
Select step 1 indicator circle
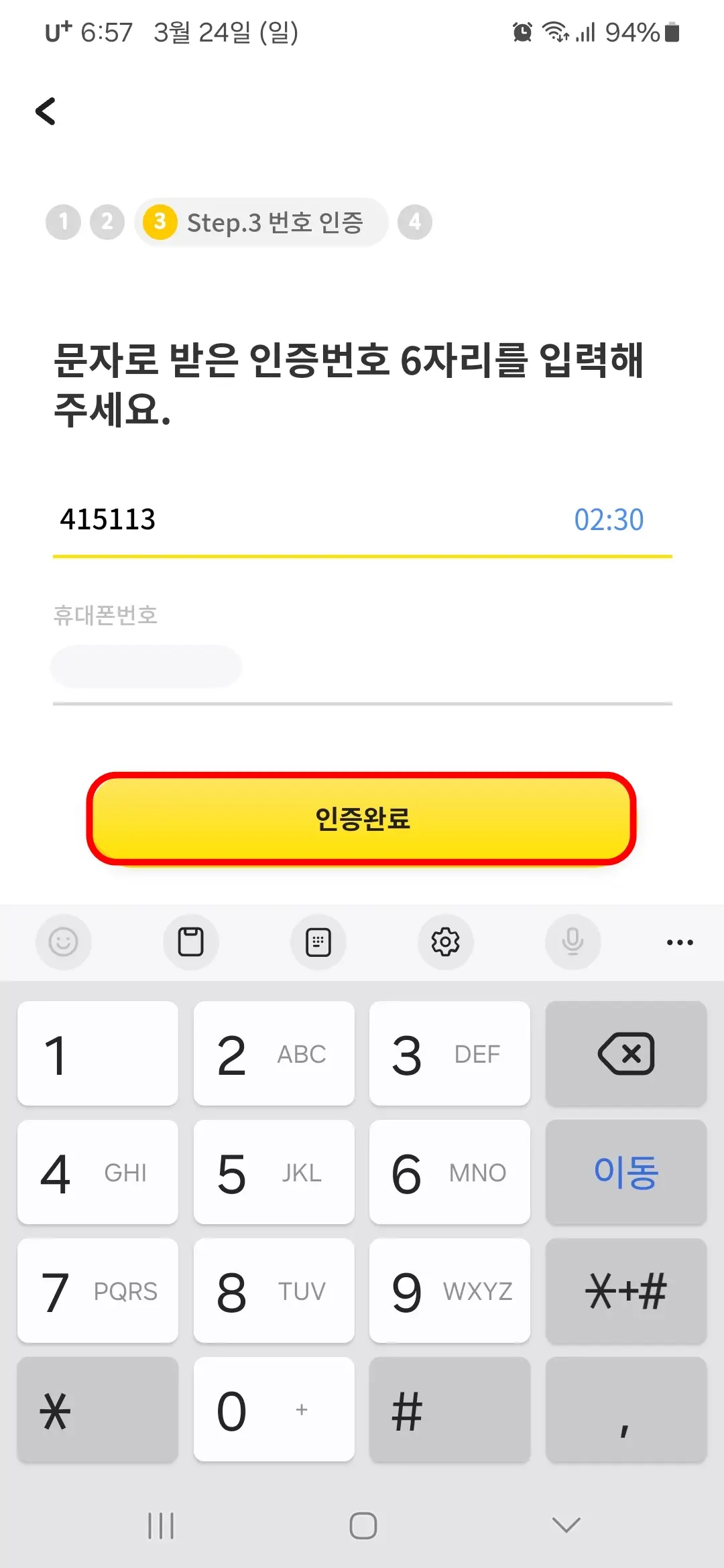[63, 222]
